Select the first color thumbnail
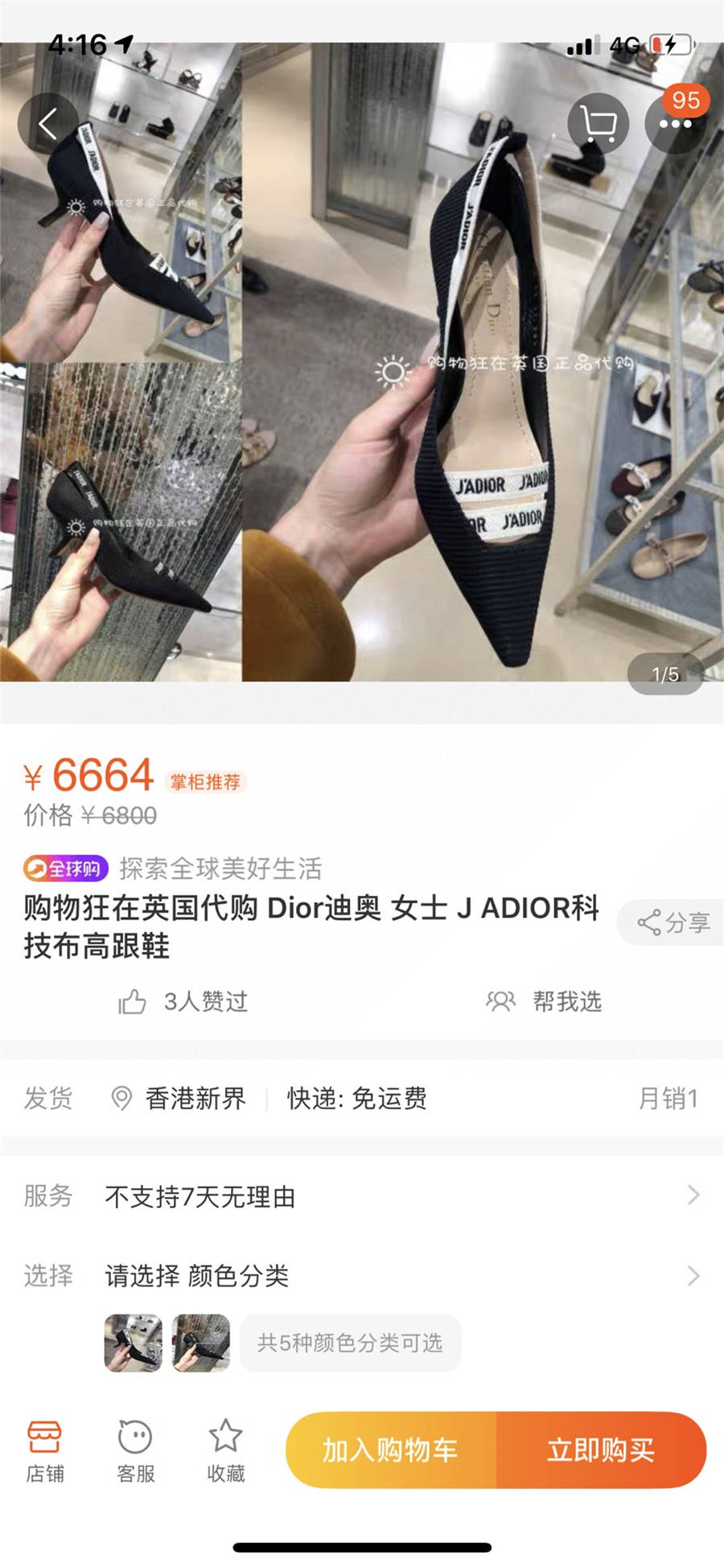724x1568 pixels. (134, 1343)
